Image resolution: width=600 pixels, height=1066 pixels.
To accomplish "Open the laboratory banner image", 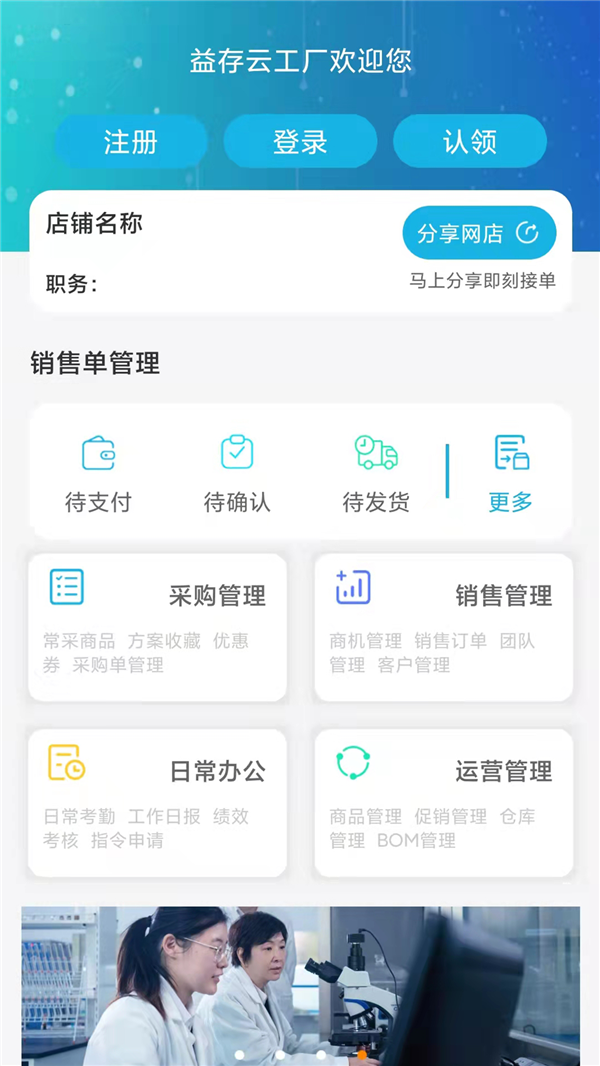I will point(300,985).
